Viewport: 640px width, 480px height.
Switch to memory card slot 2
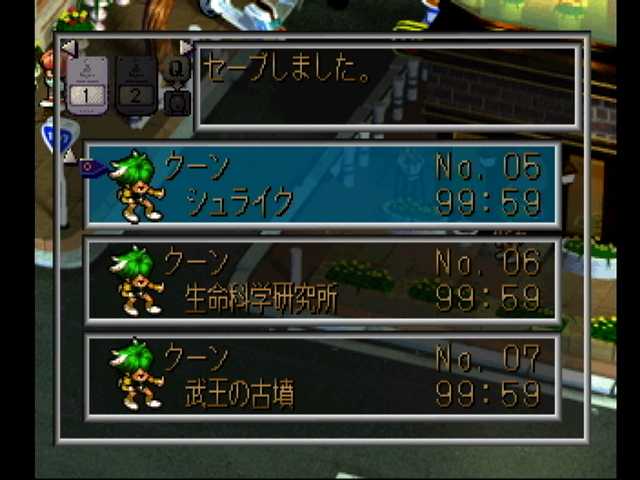pyautogui.click(x=135, y=82)
